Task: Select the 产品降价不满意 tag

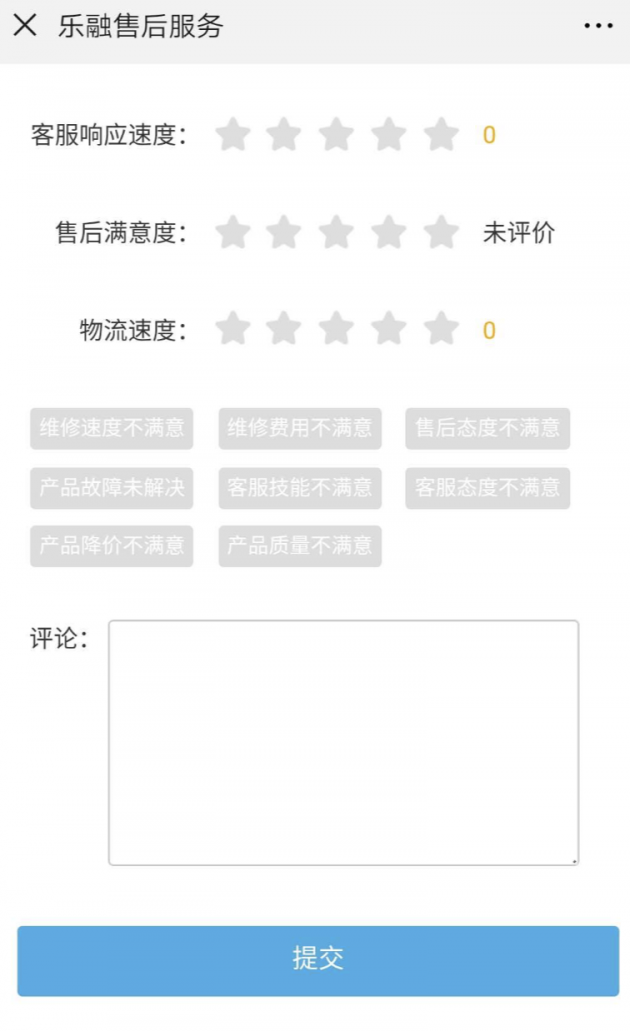Action: pos(112,546)
